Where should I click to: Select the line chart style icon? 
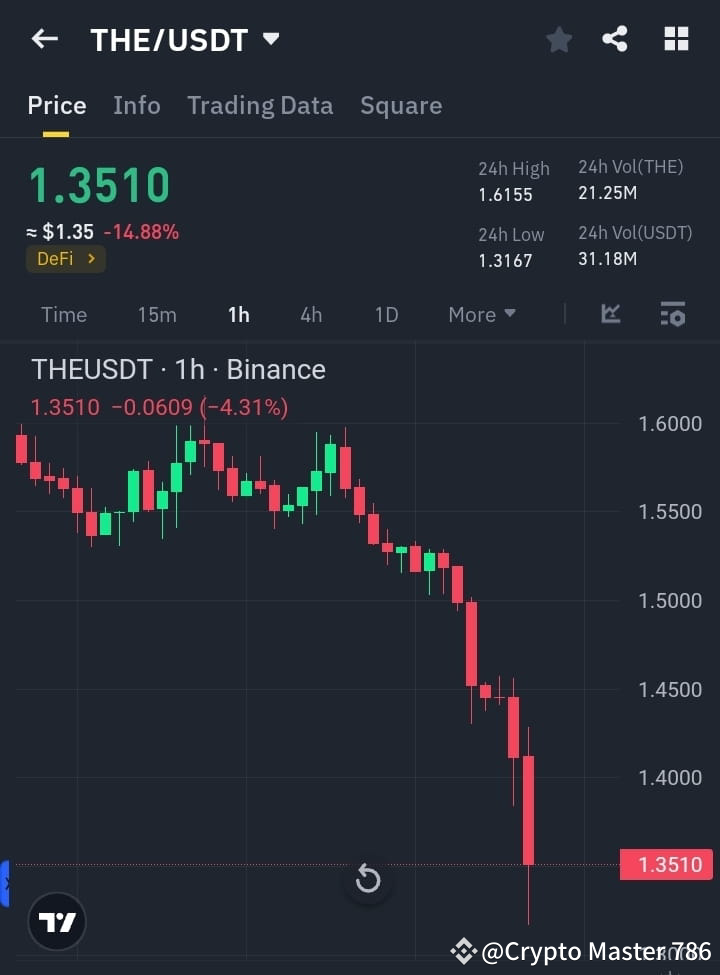coord(610,313)
